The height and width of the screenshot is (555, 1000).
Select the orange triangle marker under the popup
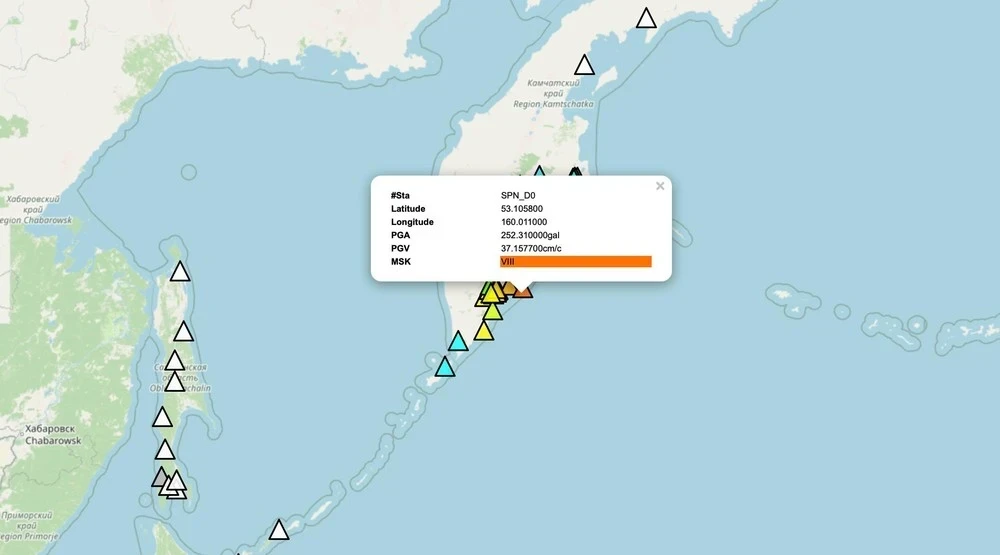click(x=523, y=290)
